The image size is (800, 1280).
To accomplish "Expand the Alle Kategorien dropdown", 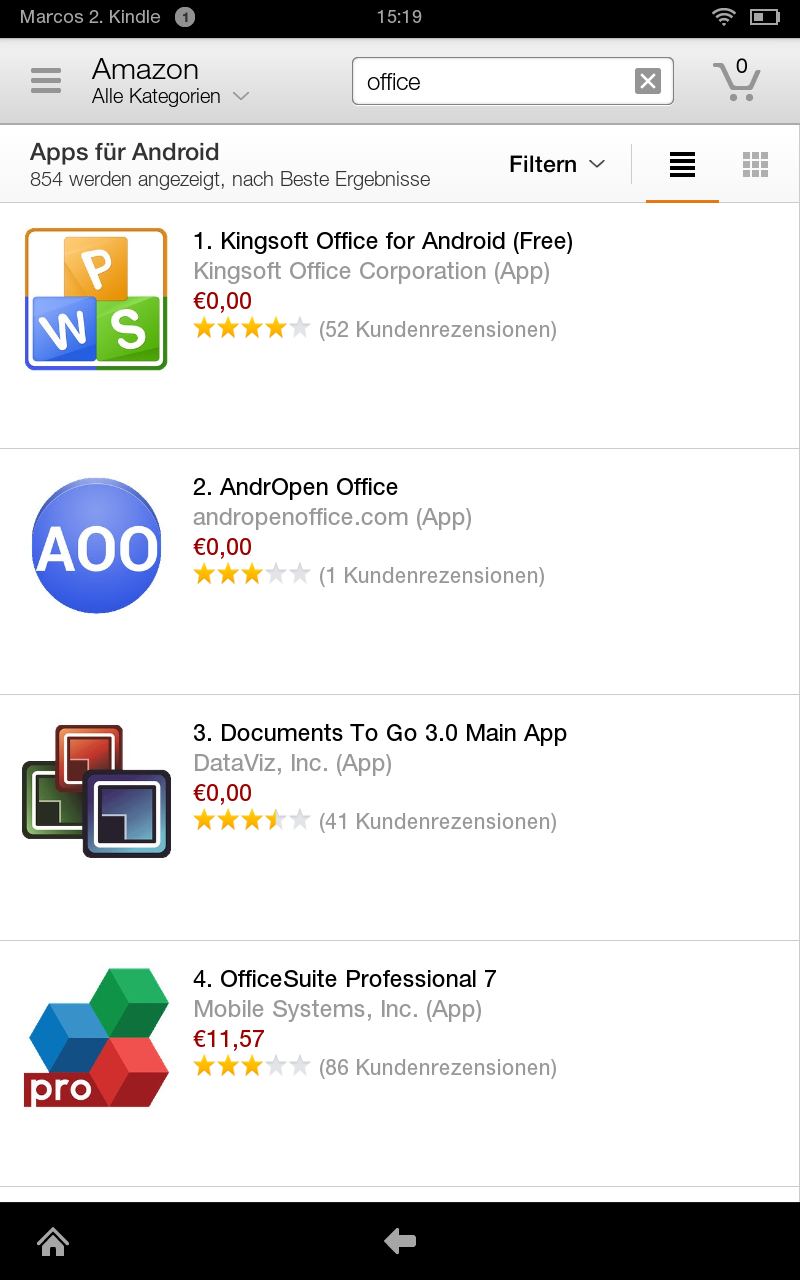I will [170, 97].
